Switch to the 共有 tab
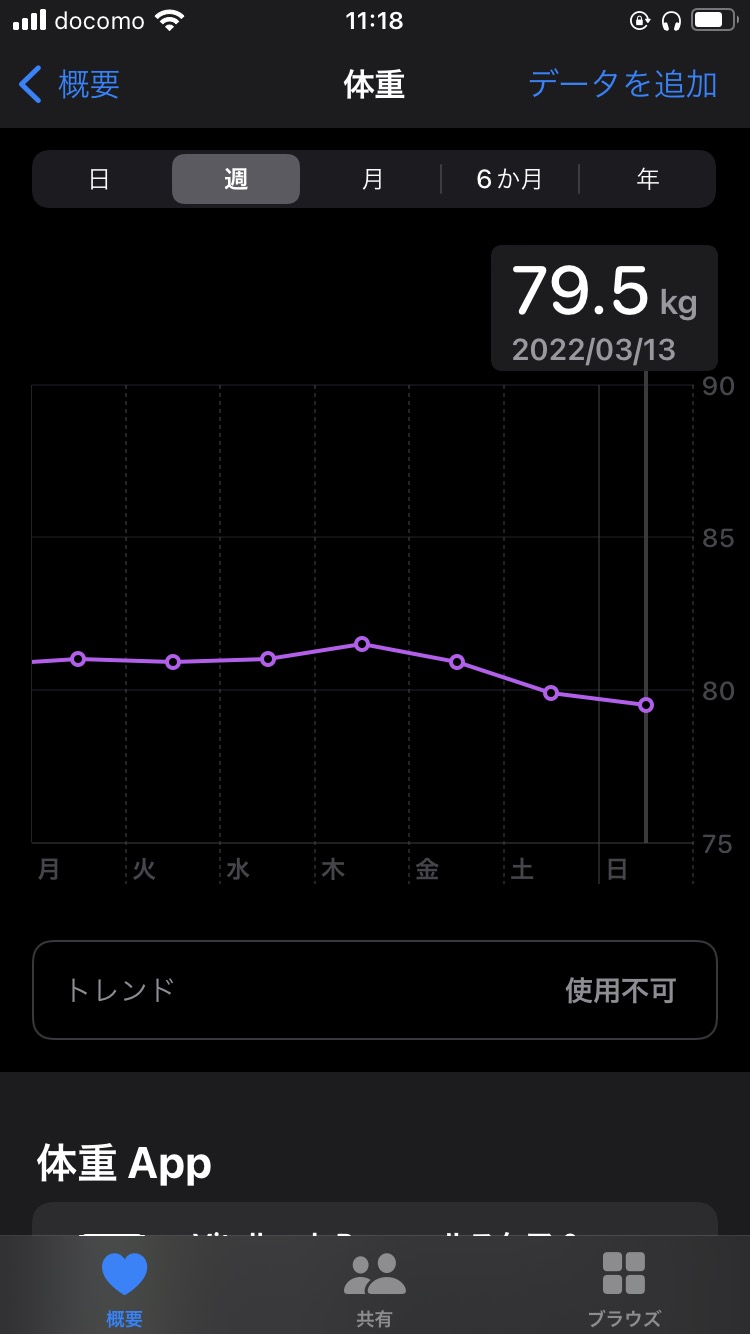The width and height of the screenshot is (750, 1334). (x=375, y=1288)
